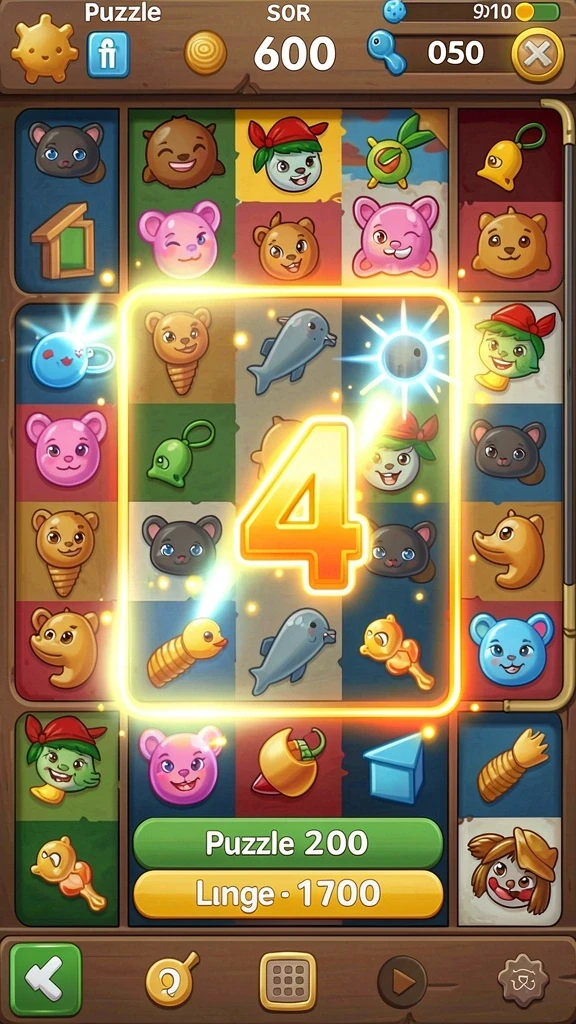Image resolution: width=576 pixels, height=1024 pixels.
Task: Tap the glowing white sun burst tile
Action: click(x=404, y=356)
